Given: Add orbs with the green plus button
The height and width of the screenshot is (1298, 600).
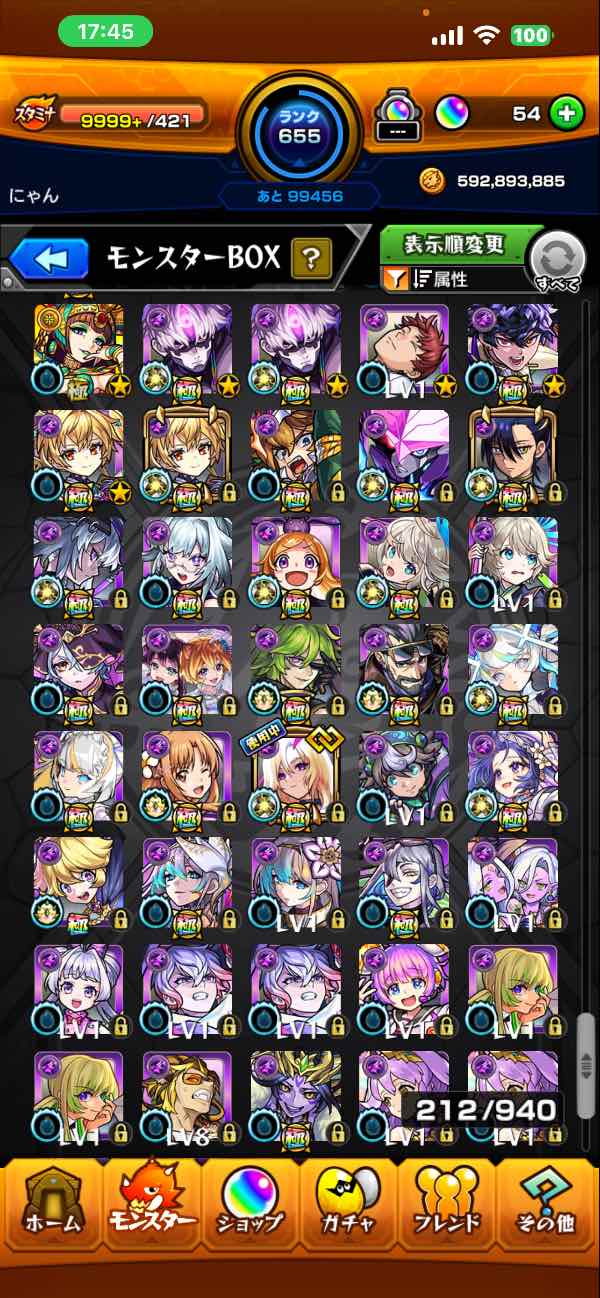Looking at the screenshot, I should tap(566, 113).
